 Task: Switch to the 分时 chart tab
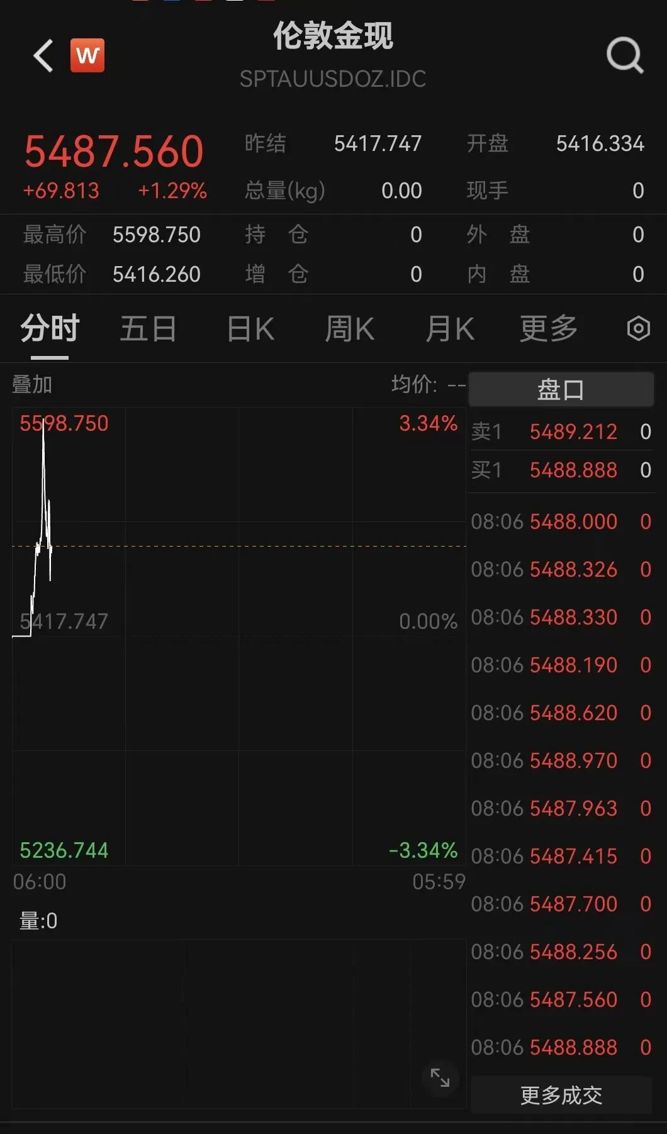(49, 328)
